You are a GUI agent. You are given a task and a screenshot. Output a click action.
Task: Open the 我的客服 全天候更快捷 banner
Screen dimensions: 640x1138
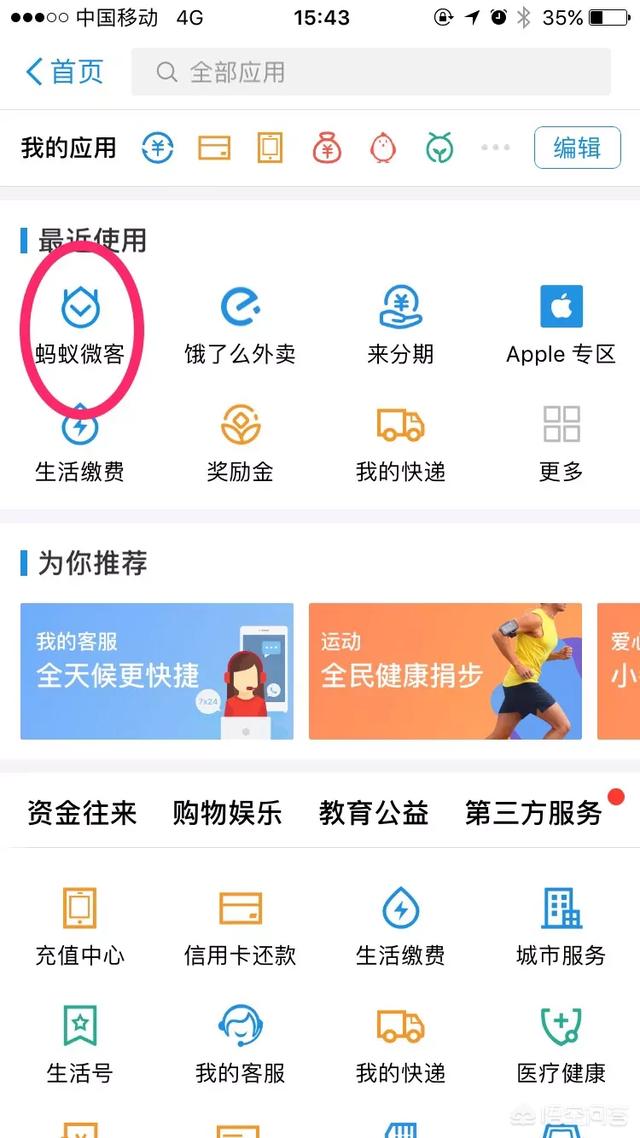[157, 671]
